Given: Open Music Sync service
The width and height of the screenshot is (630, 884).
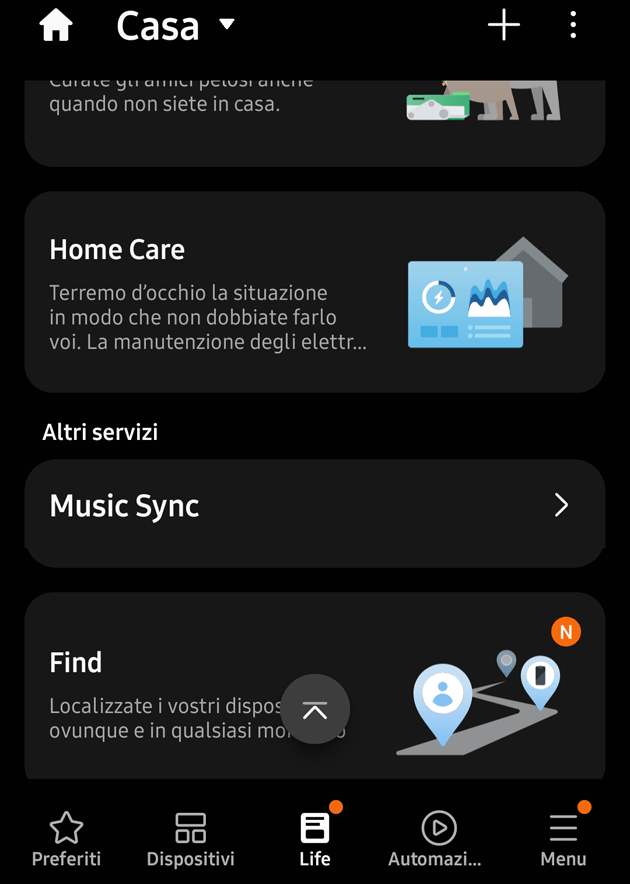Looking at the screenshot, I should [x=314, y=506].
